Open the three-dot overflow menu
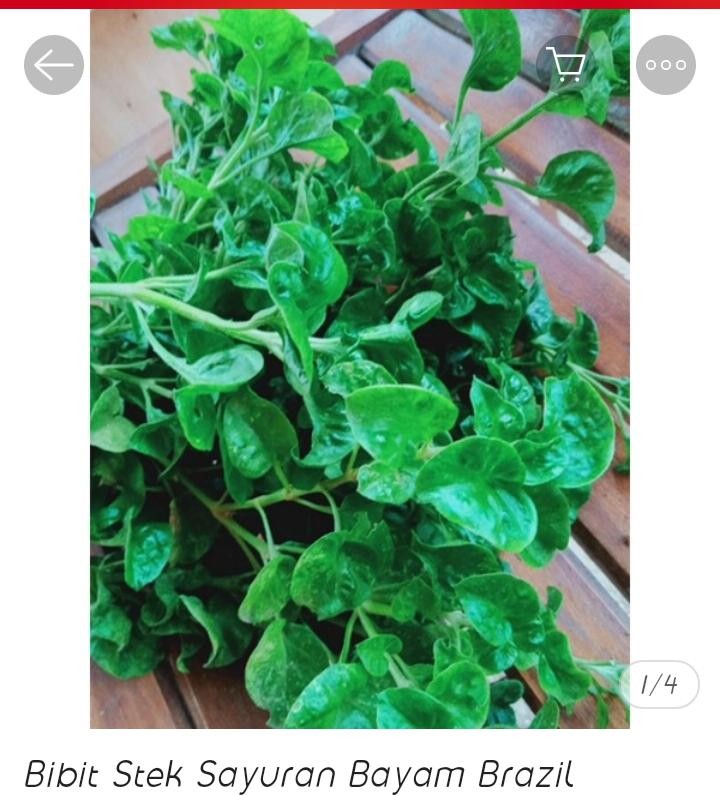Viewport: 720px width, 795px height. point(666,65)
